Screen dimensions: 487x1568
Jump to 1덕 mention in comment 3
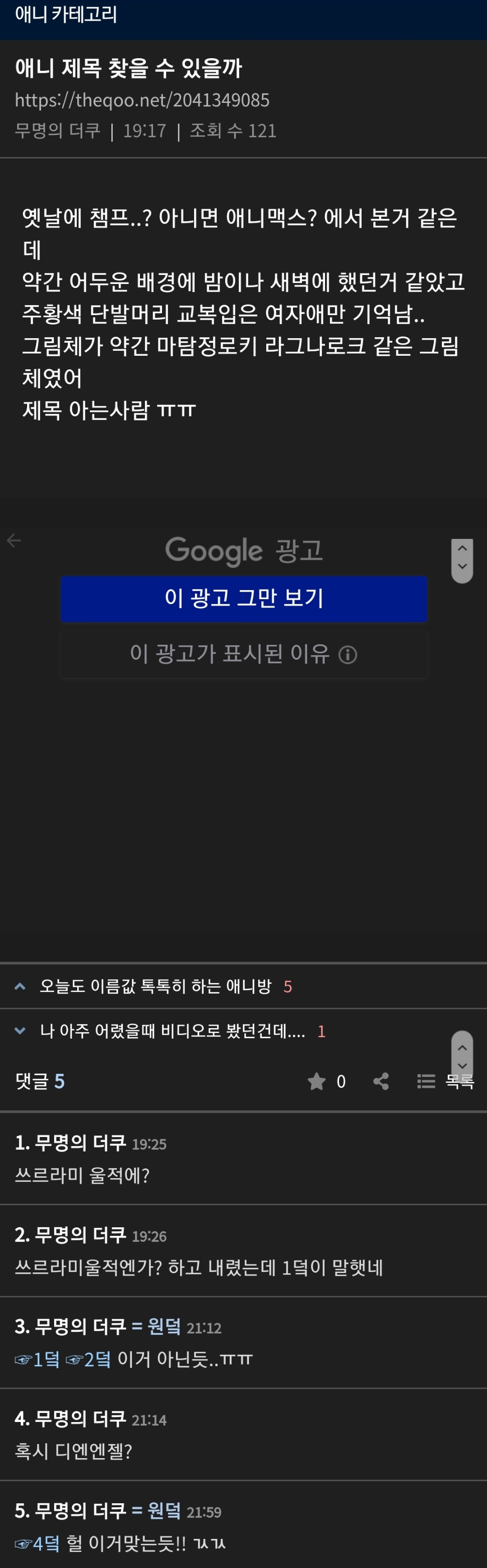(x=38, y=1359)
